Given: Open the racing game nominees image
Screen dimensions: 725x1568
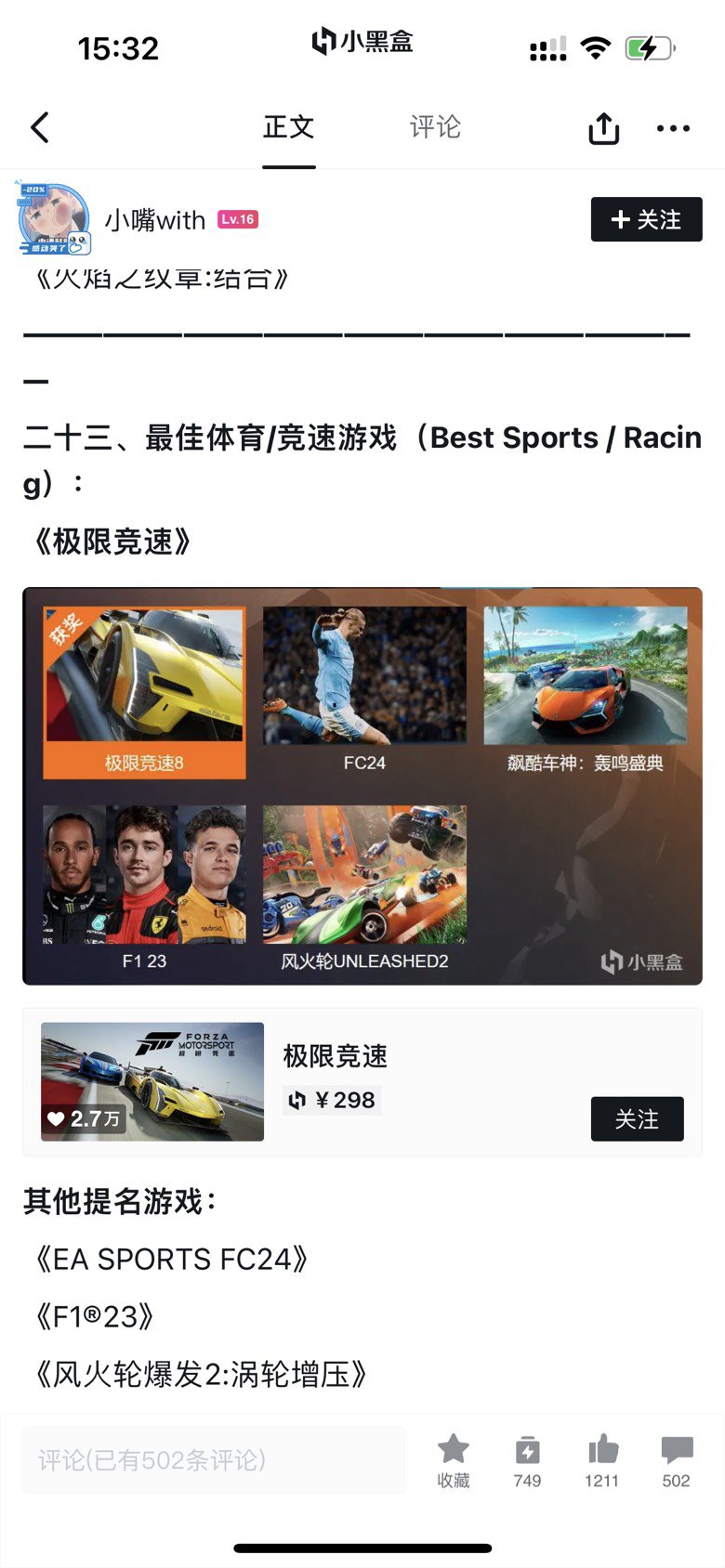Looking at the screenshot, I should tap(362, 786).
